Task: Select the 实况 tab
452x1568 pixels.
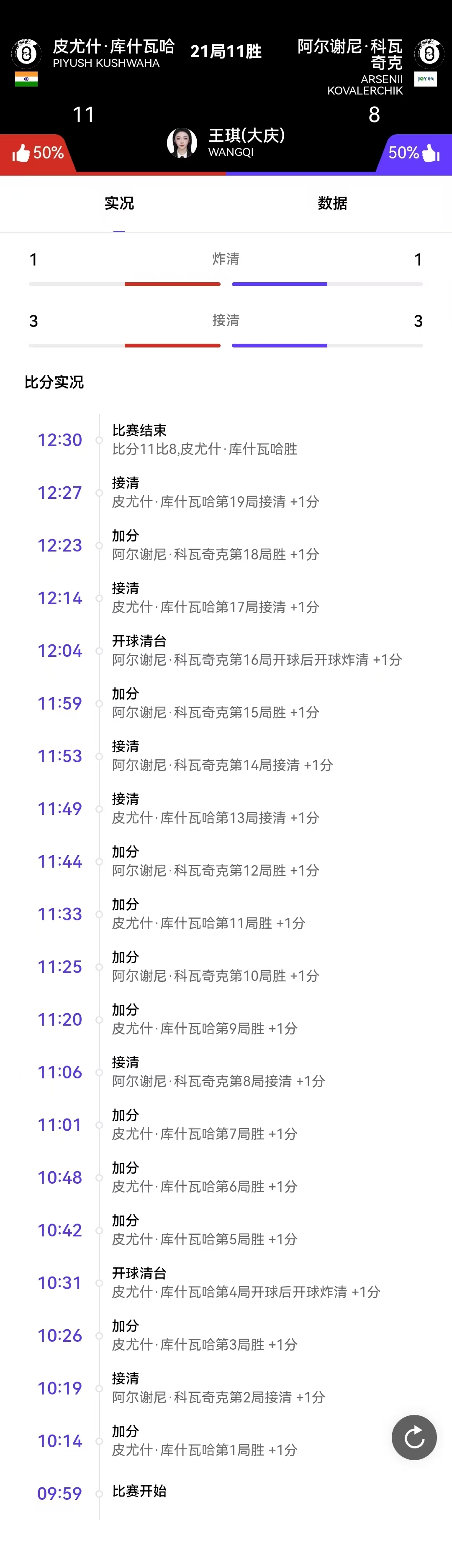Action: (119, 203)
